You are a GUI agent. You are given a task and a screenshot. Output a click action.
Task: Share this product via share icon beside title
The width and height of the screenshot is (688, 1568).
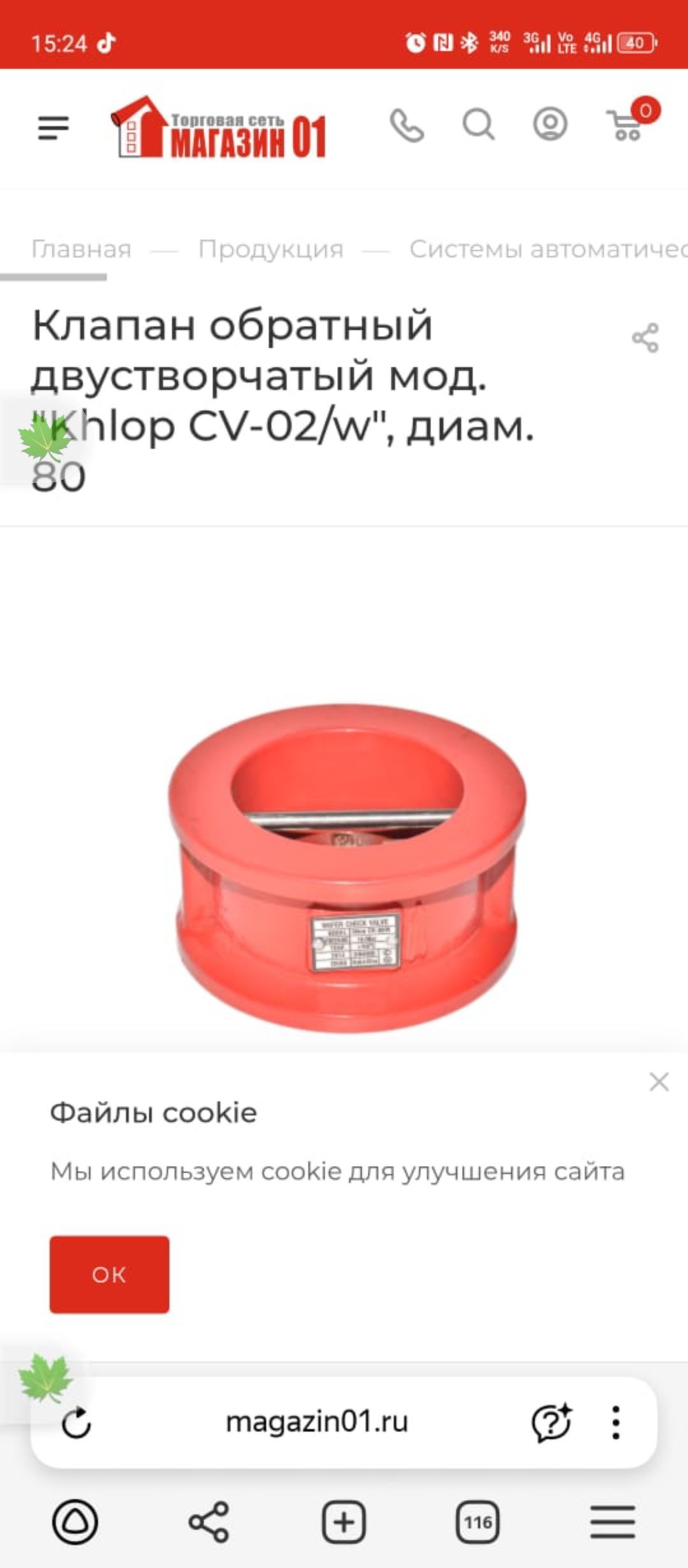click(645, 338)
